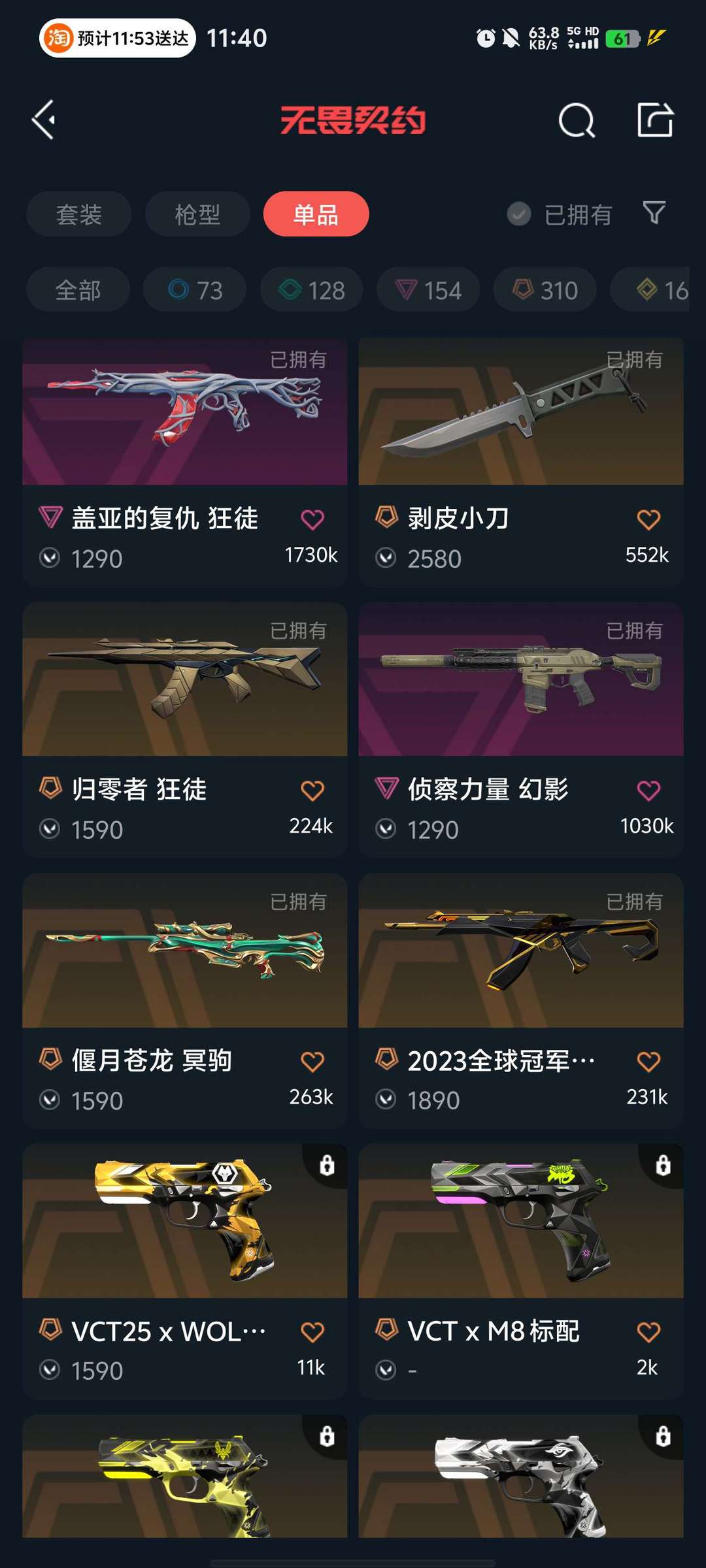The height and width of the screenshot is (1568, 706).
Task: Tap the share icon in the header
Action: (x=655, y=120)
